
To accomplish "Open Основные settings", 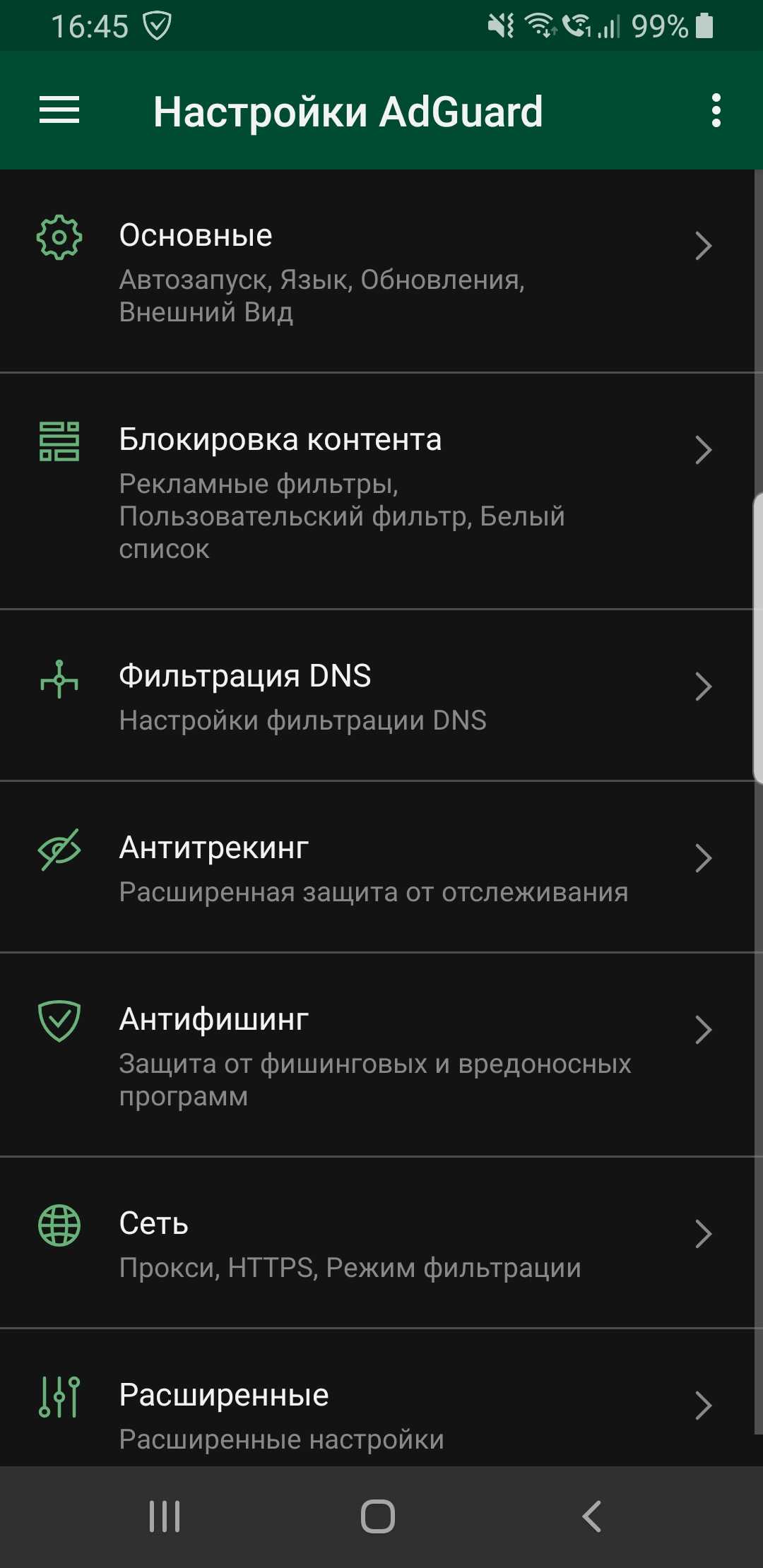I will 377,271.
